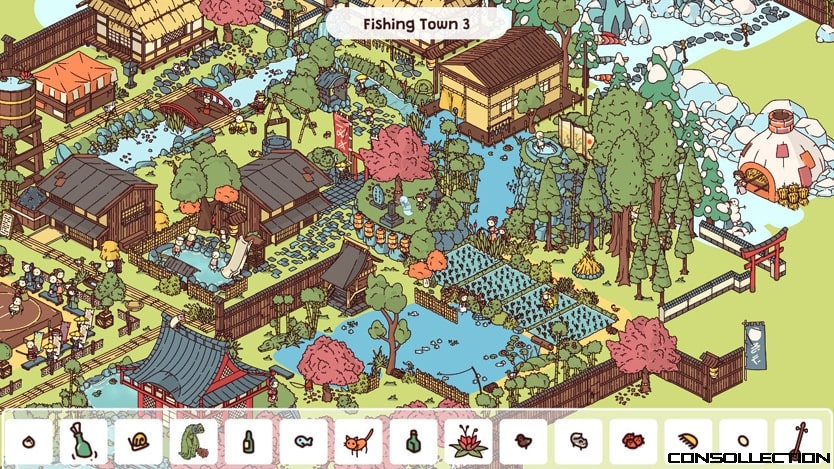Tap the brown chick bird item

click(523, 440)
